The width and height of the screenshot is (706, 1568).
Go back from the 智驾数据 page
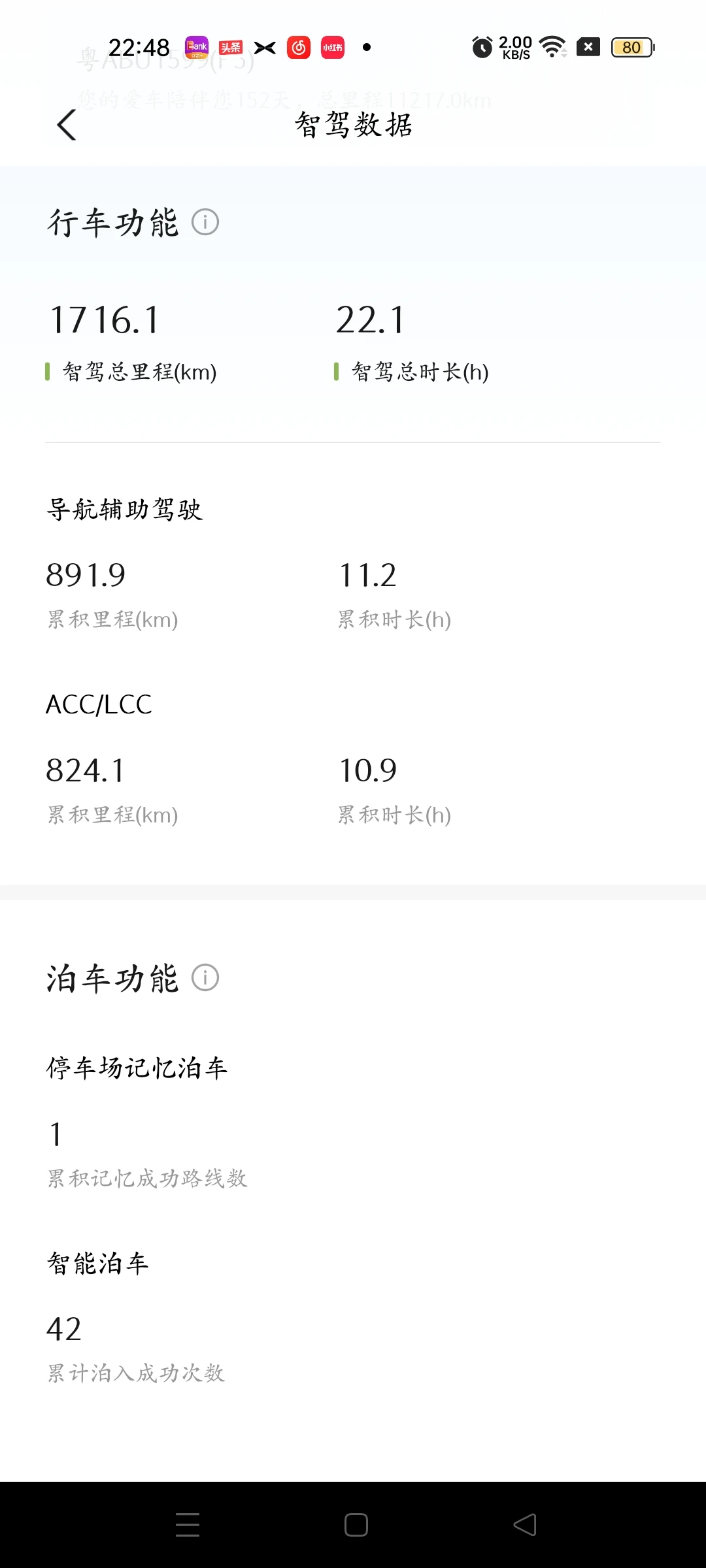[x=67, y=125]
